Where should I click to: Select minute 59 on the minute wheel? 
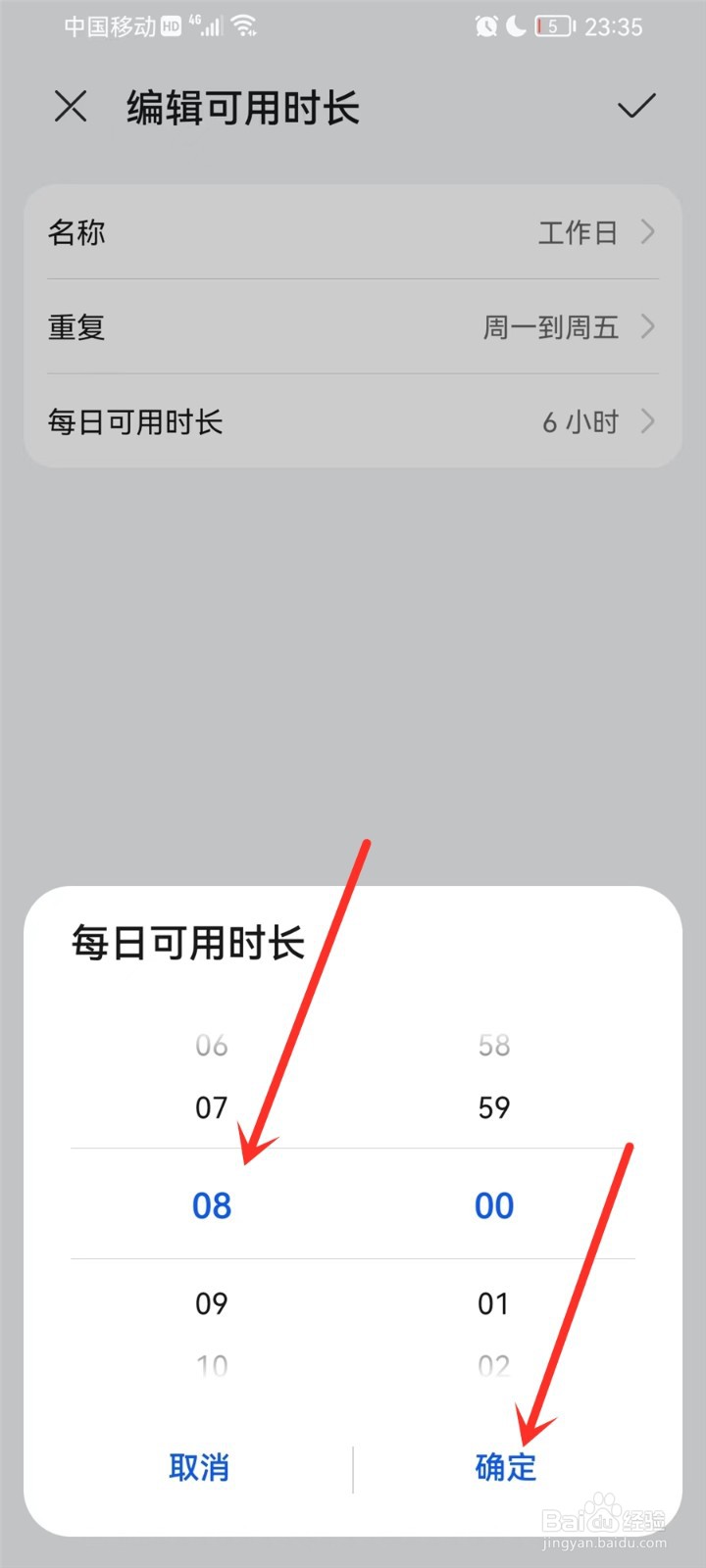pyautogui.click(x=493, y=1107)
